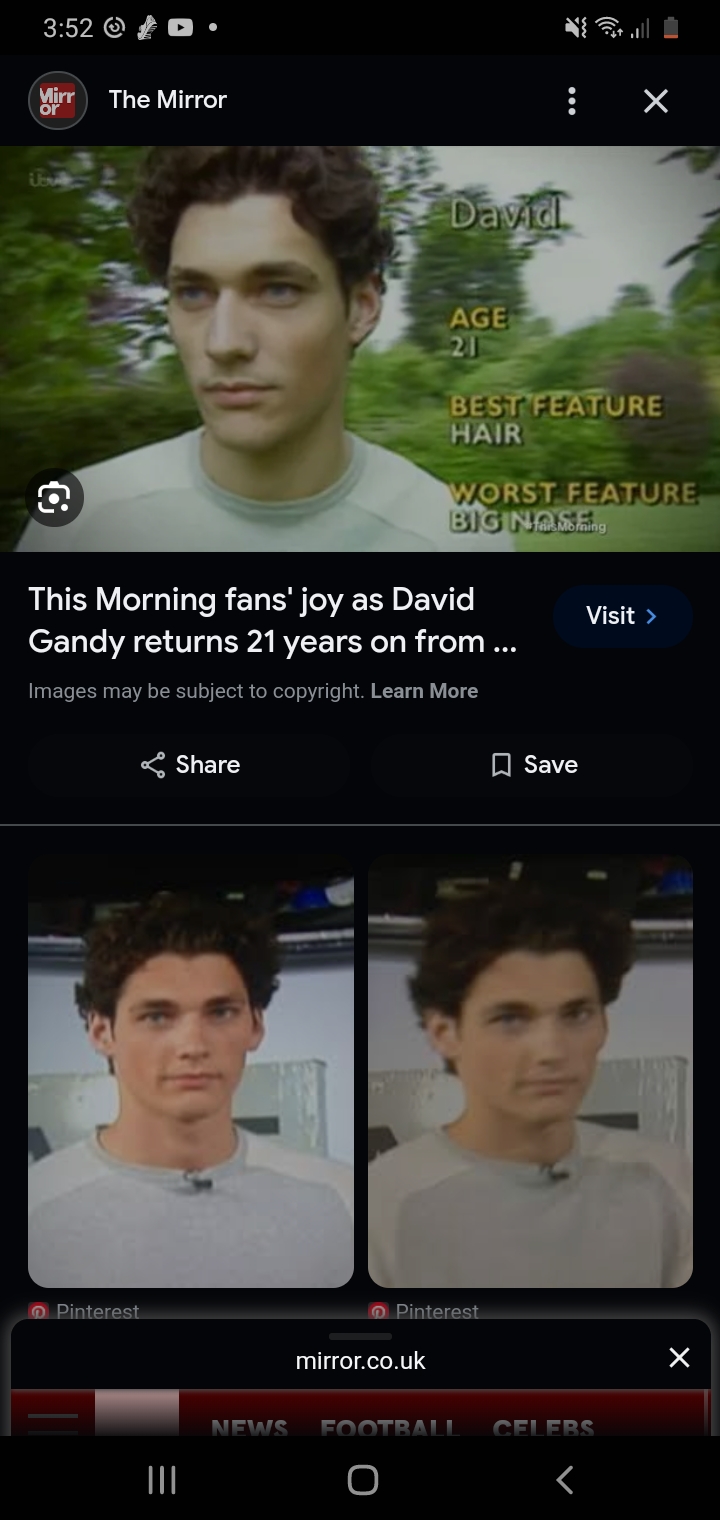This screenshot has height=1520, width=720.
Task: Open the three-dot overflow menu
Action: pyautogui.click(x=571, y=100)
